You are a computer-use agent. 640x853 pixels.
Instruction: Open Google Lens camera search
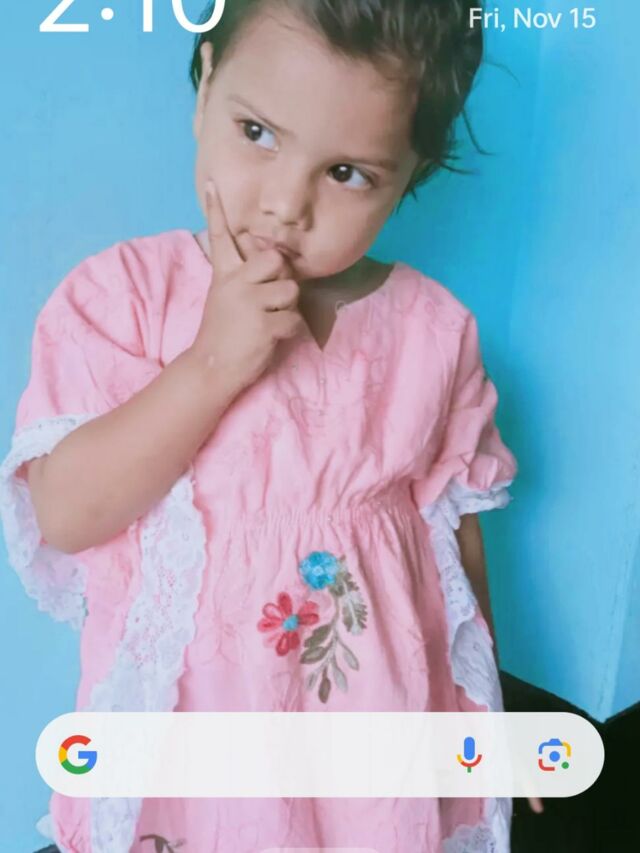click(555, 755)
